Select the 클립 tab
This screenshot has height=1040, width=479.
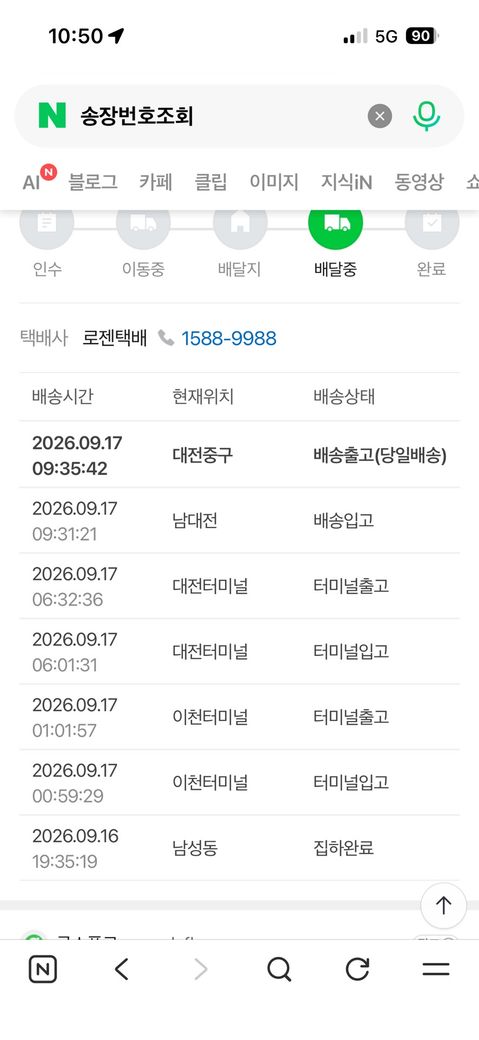coord(211,182)
